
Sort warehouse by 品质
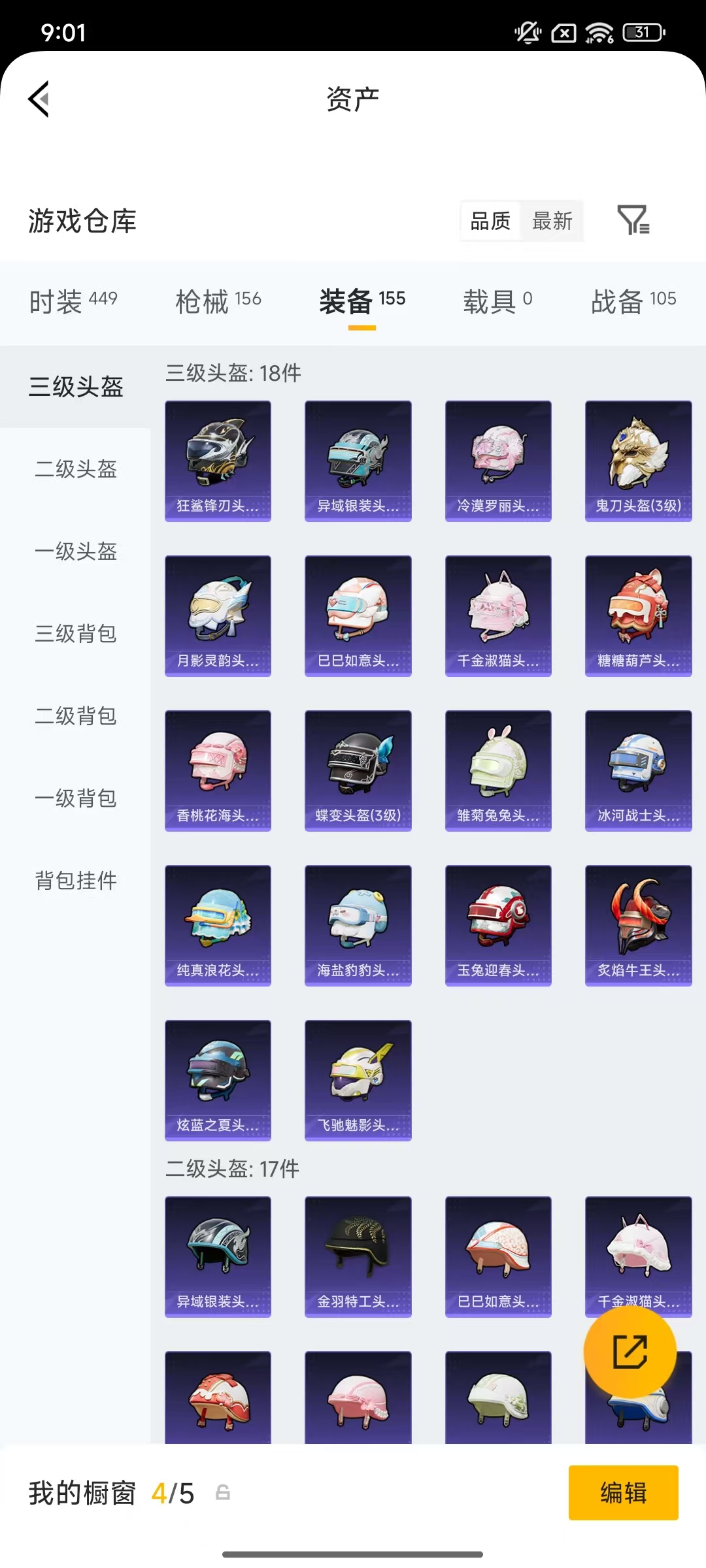click(x=490, y=221)
